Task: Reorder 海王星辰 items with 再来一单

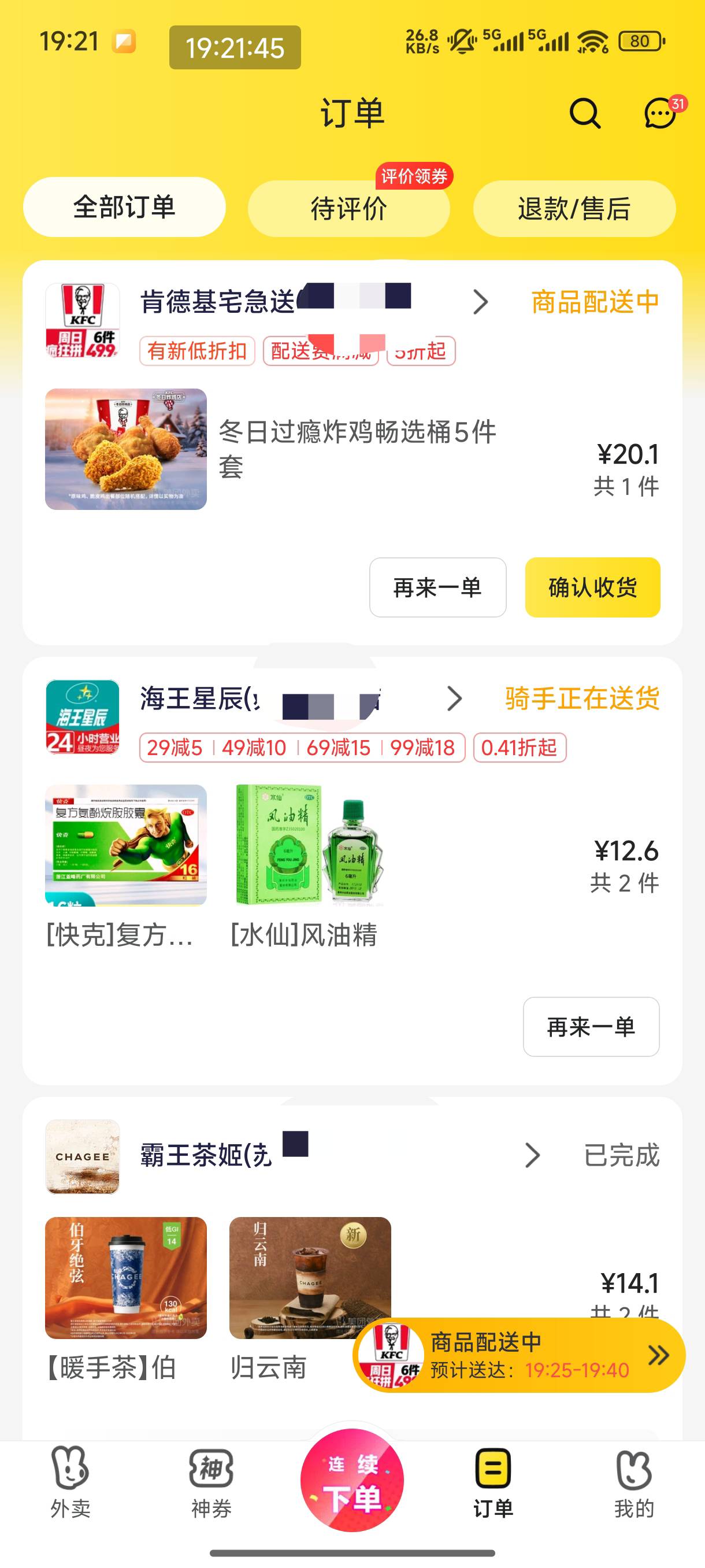Action: tap(591, 1027)
